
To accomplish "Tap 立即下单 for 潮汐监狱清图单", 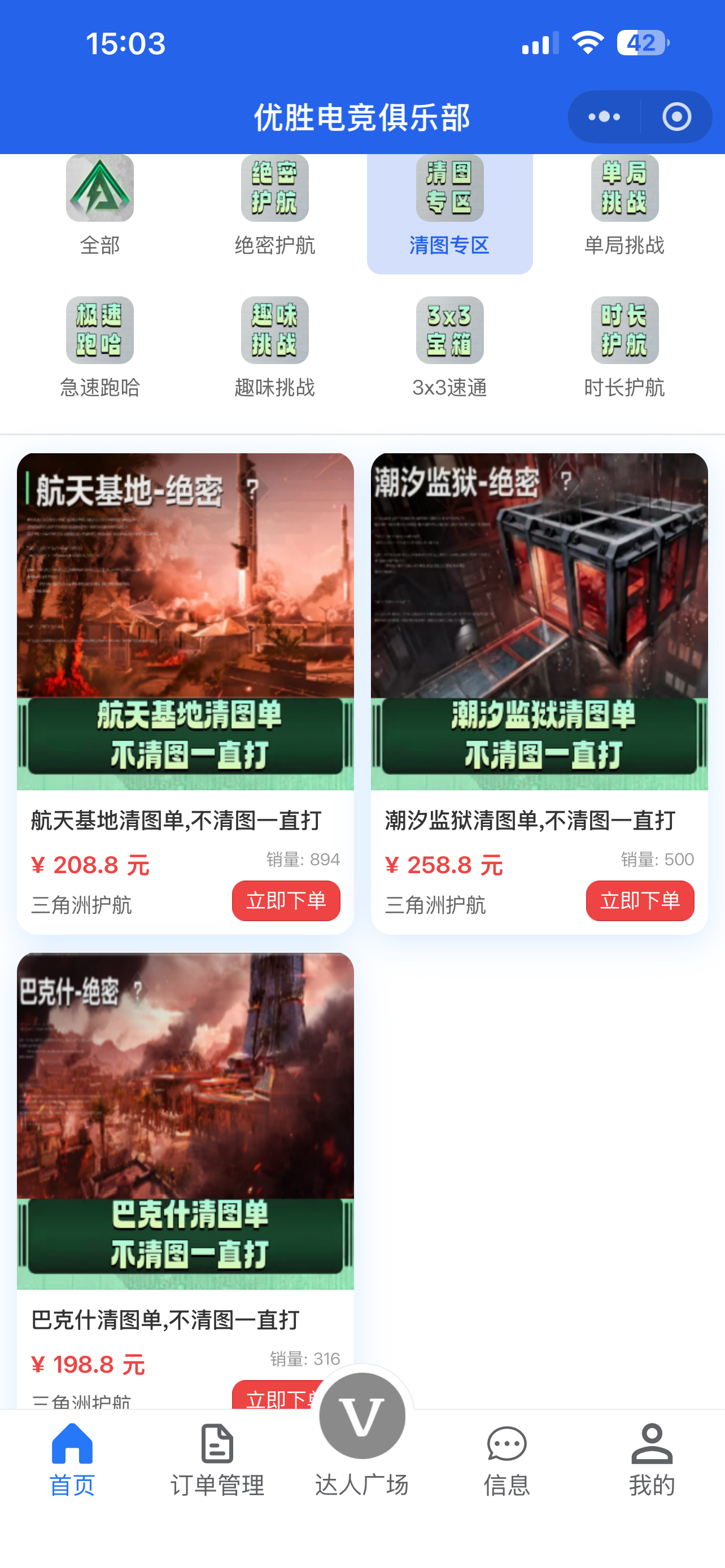I will tap(639, 900).
